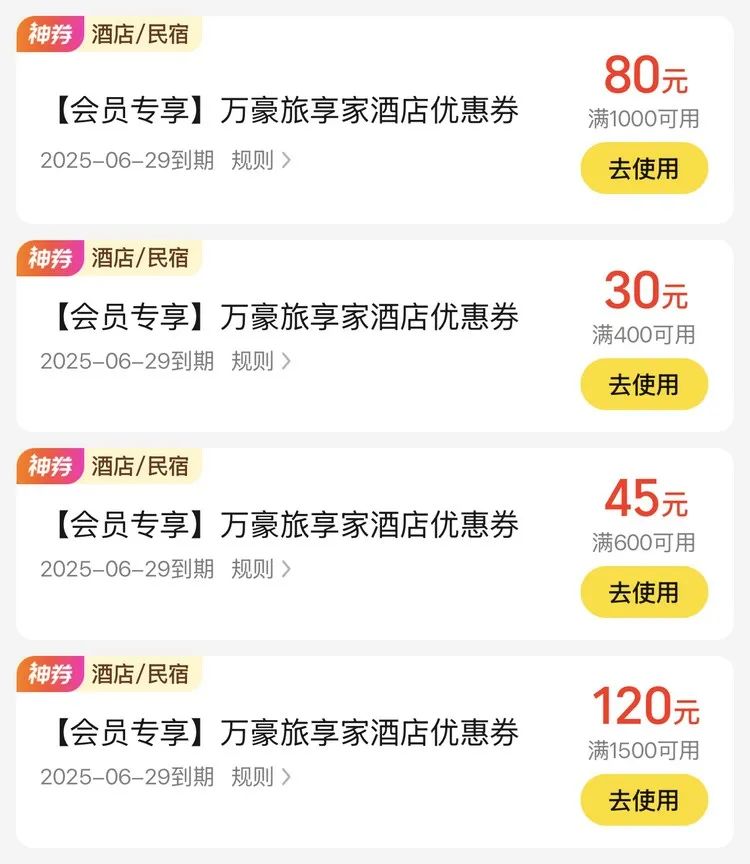Screen dimensions: 750x864
Task: Select 去使用 for the 120元 coupon
Action: [x=644, y=801]
